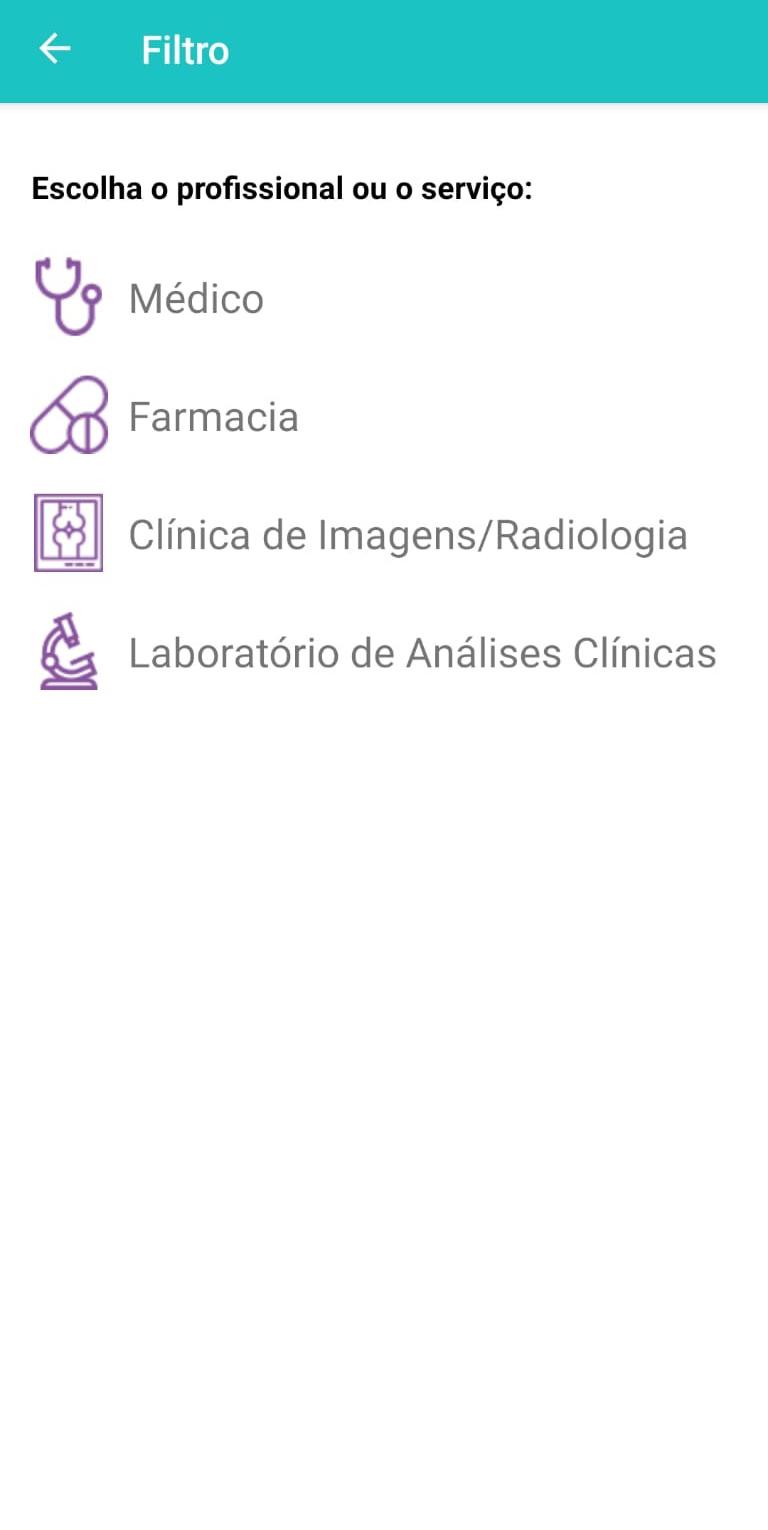Go back using the top-left arrow
768x1530 pixels.
[x=55, y=49]
